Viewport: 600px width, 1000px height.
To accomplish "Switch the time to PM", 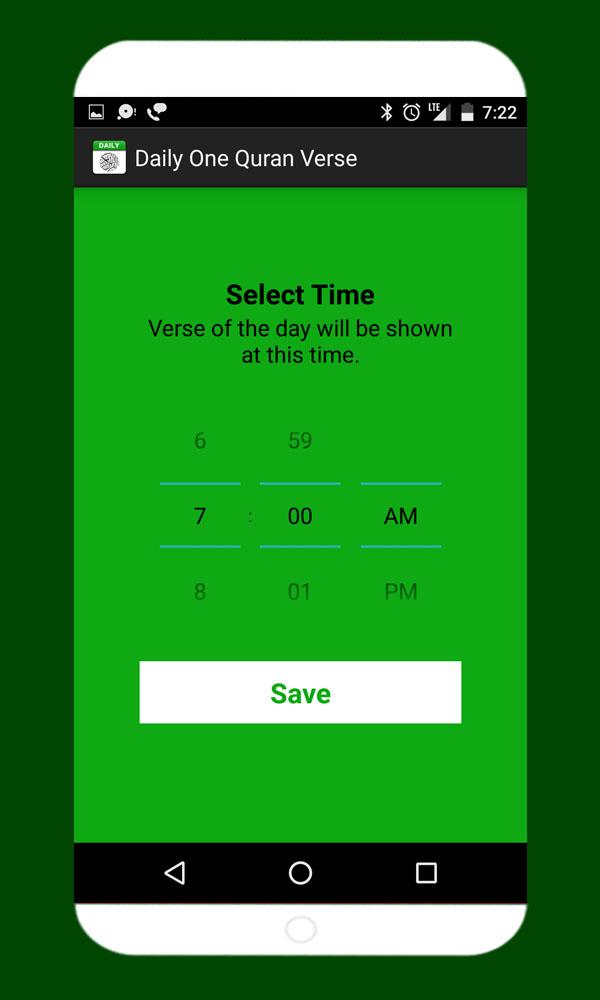I will (x=400, y=591).
